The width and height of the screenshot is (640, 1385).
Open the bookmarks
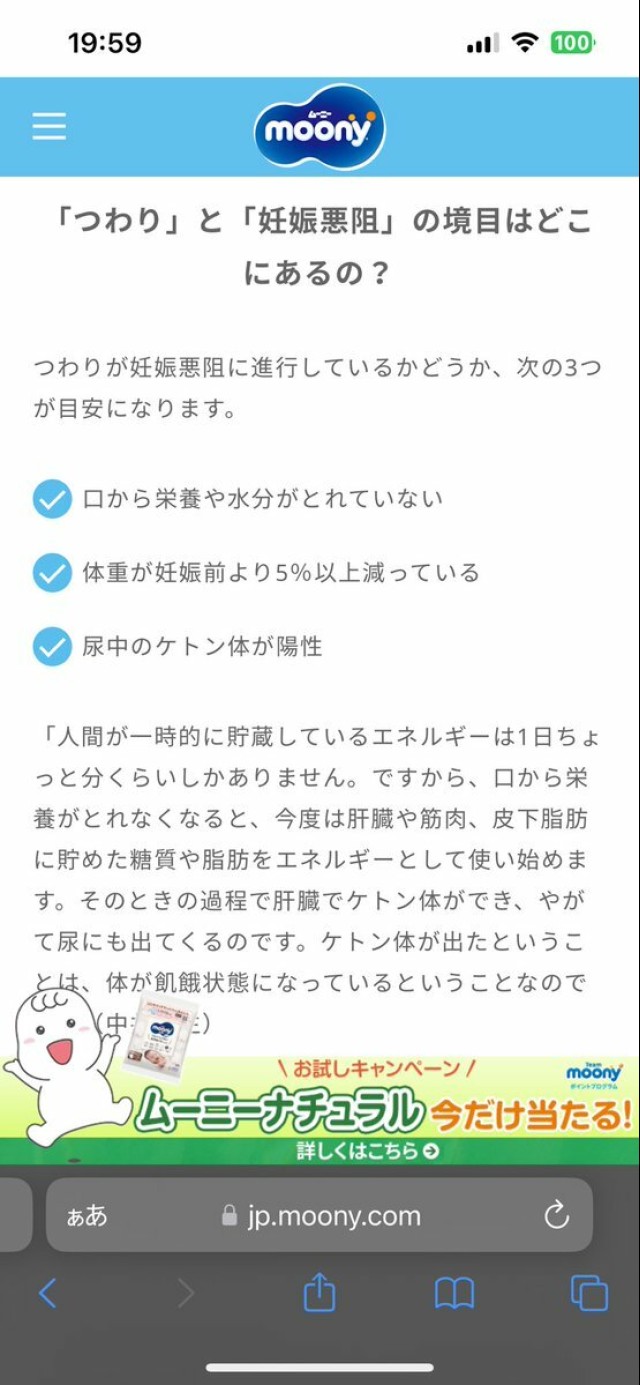click(454, 1294)
